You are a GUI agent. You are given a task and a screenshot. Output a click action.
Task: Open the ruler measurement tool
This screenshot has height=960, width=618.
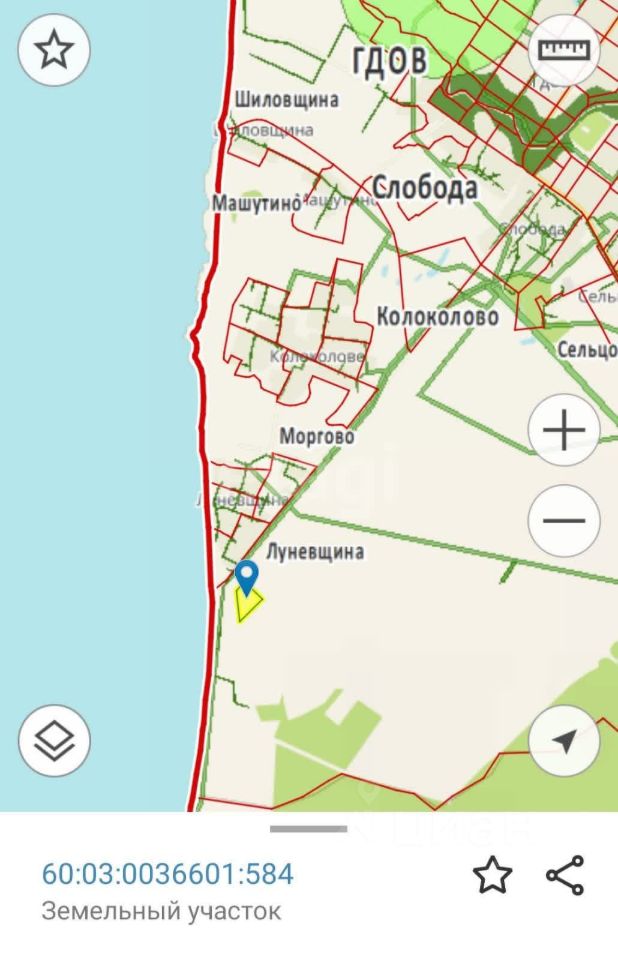coord(564,49)
